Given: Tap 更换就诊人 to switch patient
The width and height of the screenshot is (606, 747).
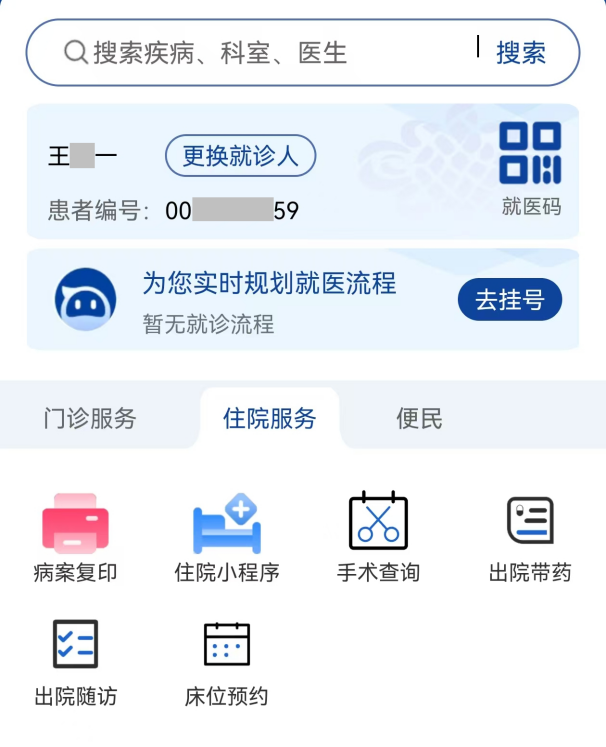Looking at the screenshot, I should pos(240,156).
